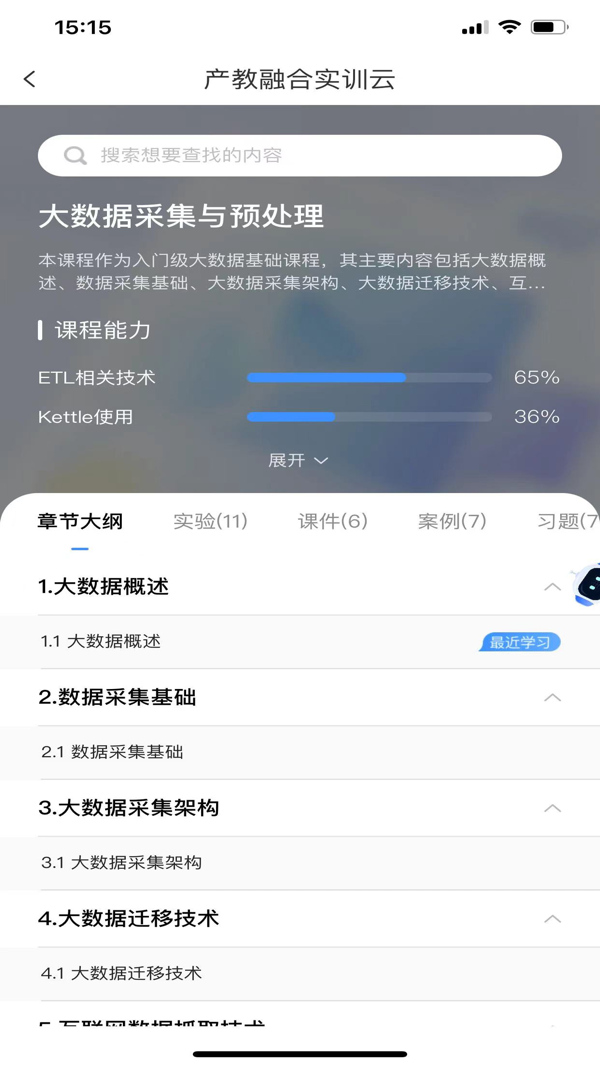Collapse chapter 3.大数据采集架构
600x1067 pixels.
click(x=552, y=808)
